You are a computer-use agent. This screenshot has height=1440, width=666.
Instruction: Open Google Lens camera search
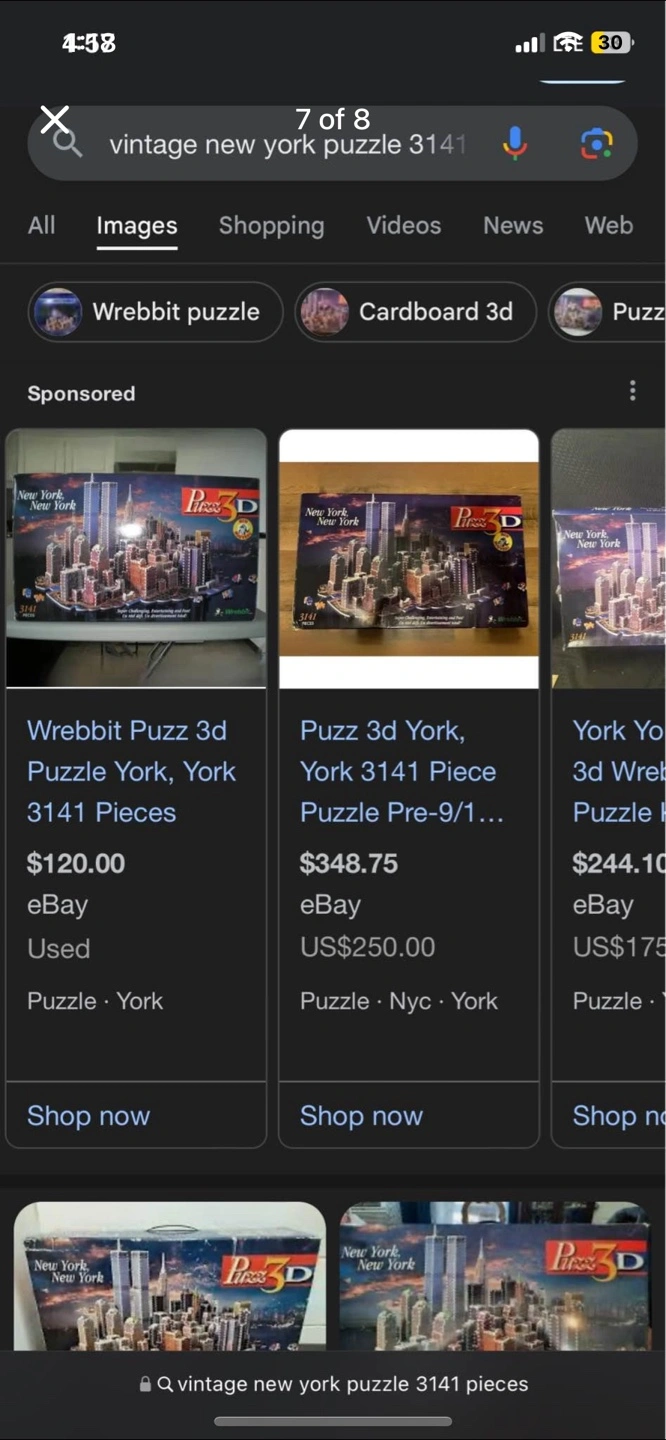(x=597, y=145)
